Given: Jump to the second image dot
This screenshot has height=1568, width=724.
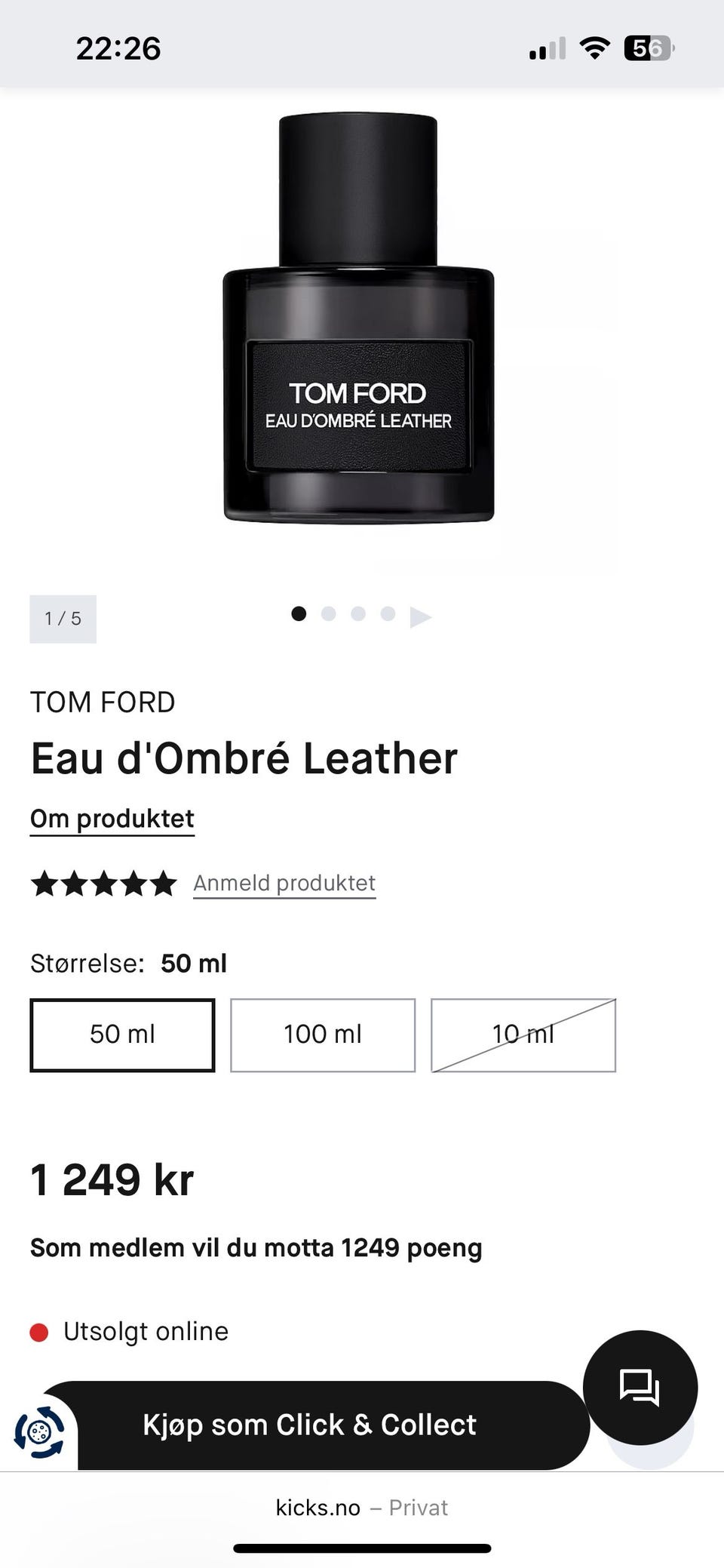Looking at the screenshot, I should pyautogui.click(x=328, y=614).
